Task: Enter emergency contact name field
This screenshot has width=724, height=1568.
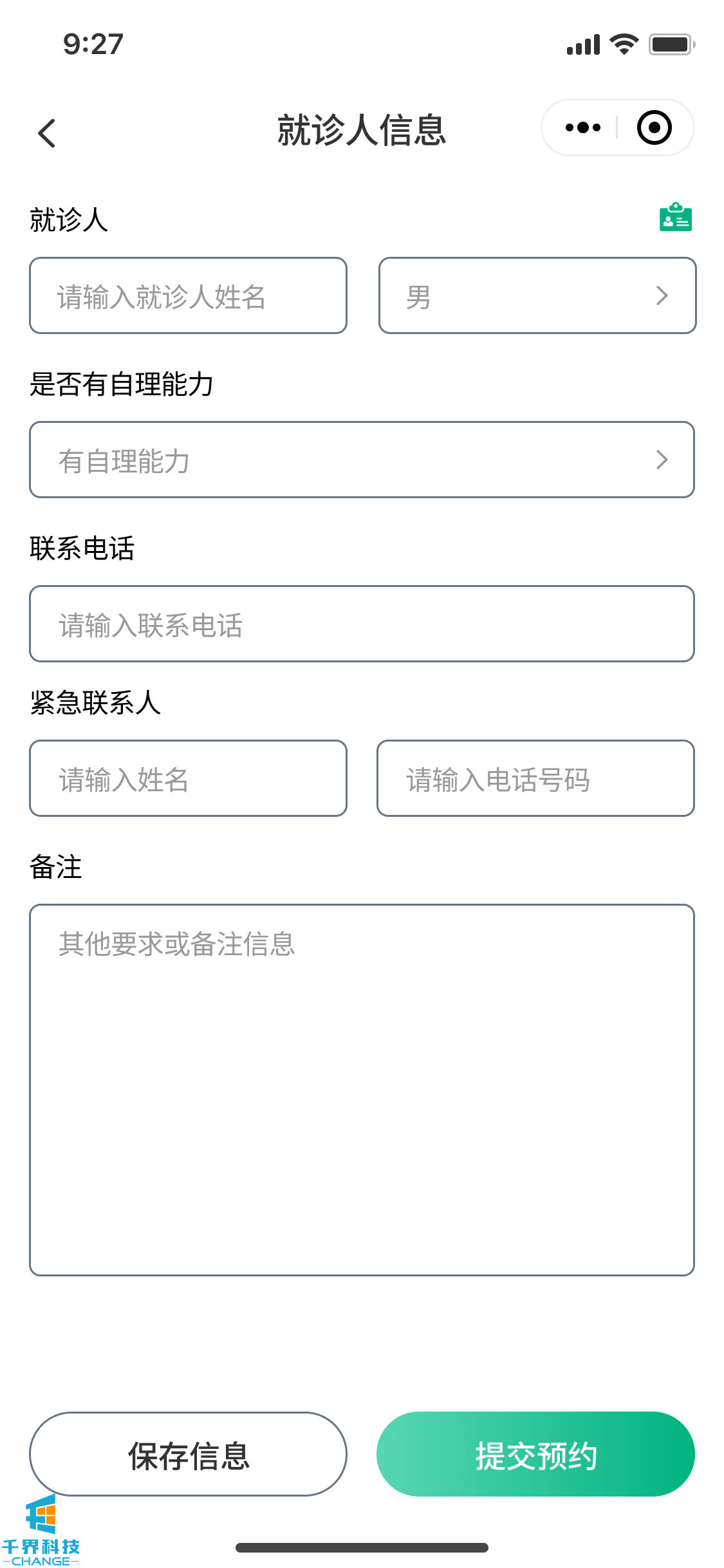Action: pyautogui.click(x=188, y=778)
